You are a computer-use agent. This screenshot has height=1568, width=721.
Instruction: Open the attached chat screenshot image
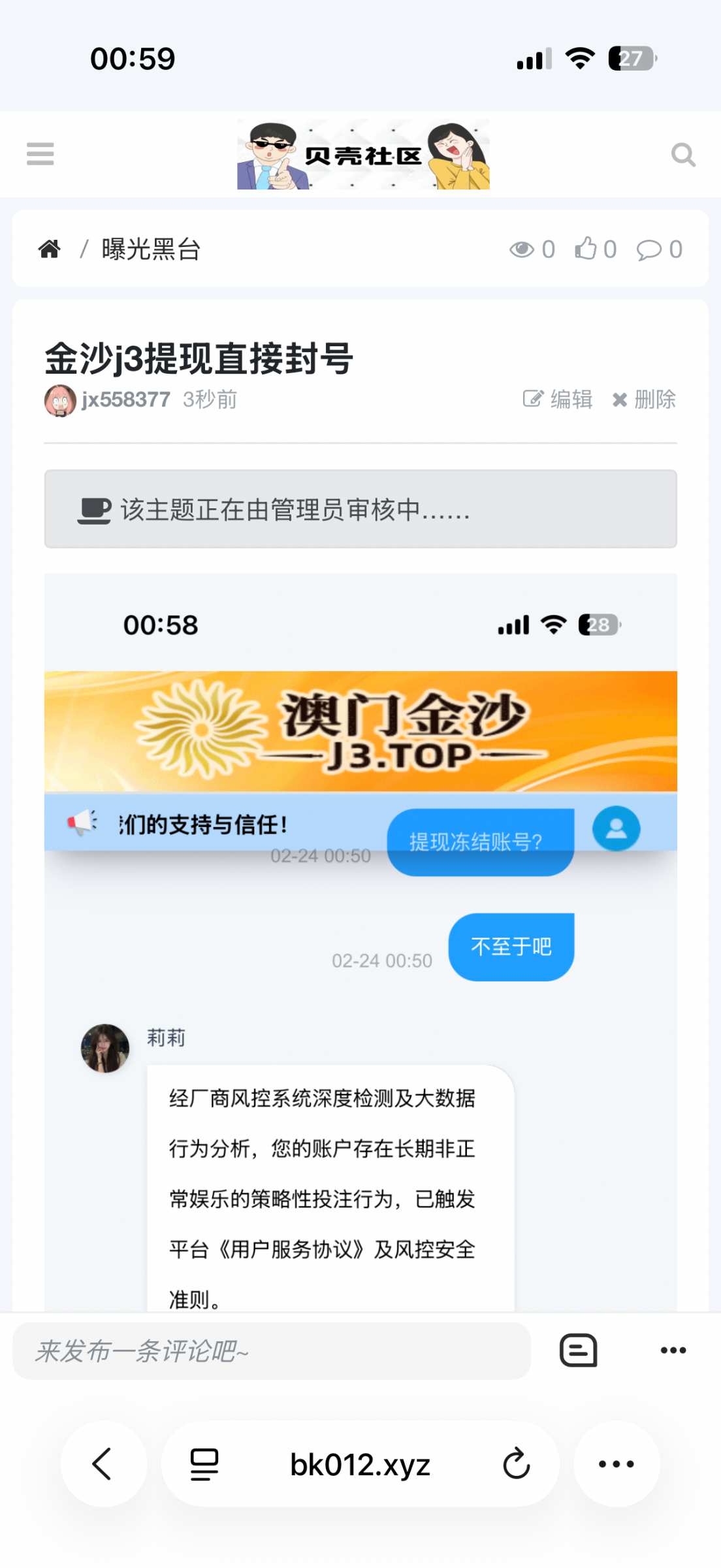[360, 941]
